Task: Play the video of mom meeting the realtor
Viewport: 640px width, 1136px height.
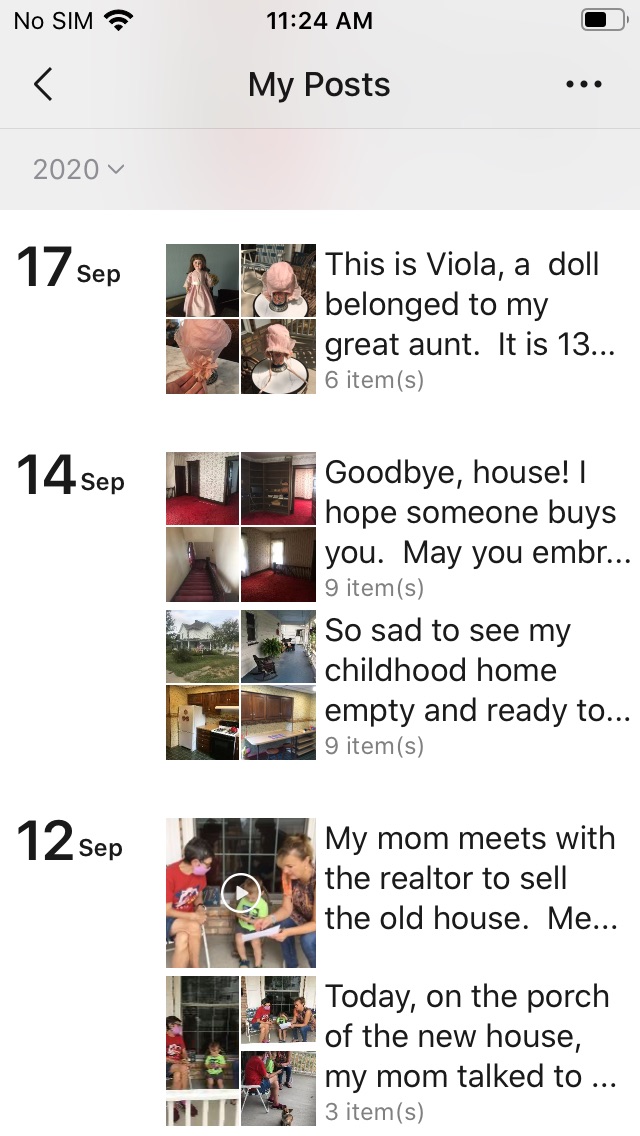Action: tap(240, 893)
